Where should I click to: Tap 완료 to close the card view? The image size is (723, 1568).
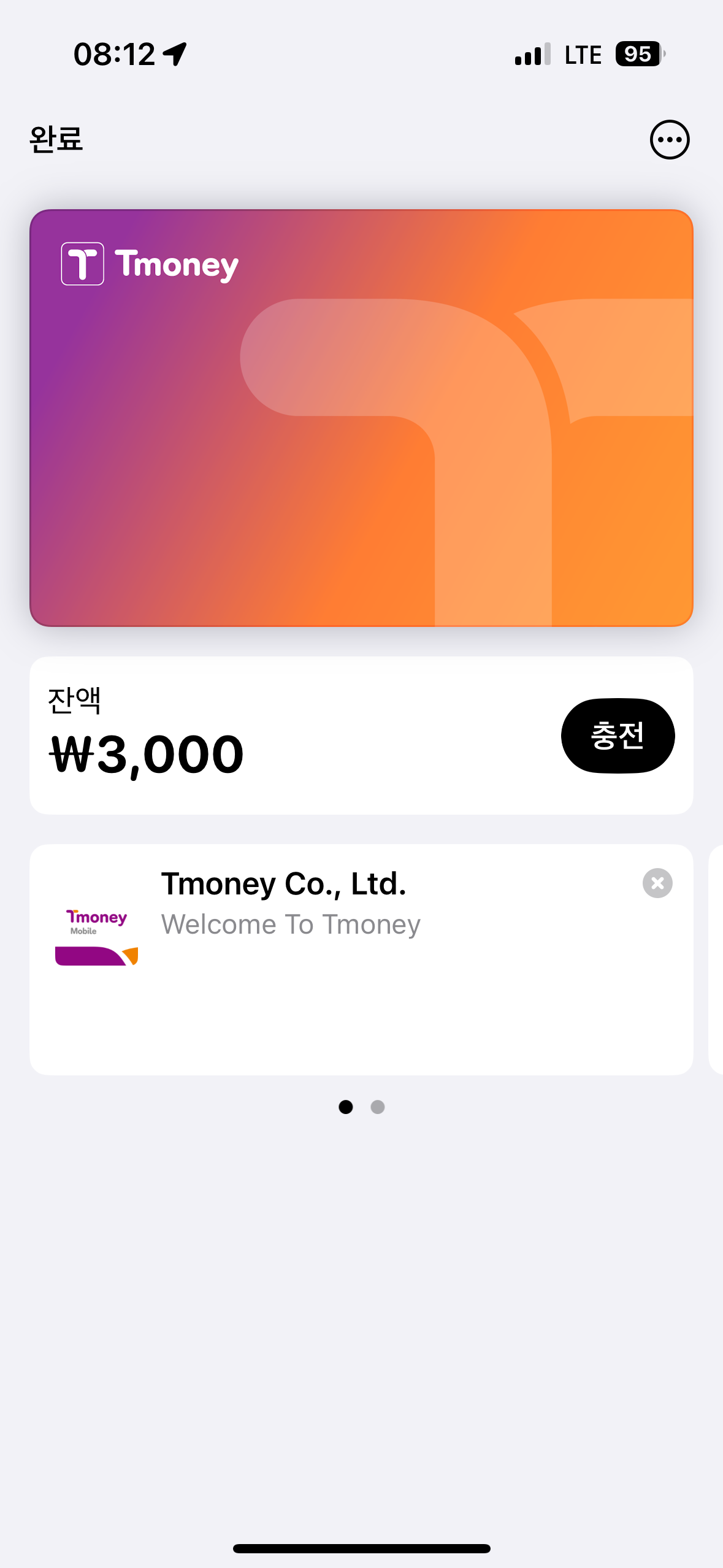pos(56,139)
